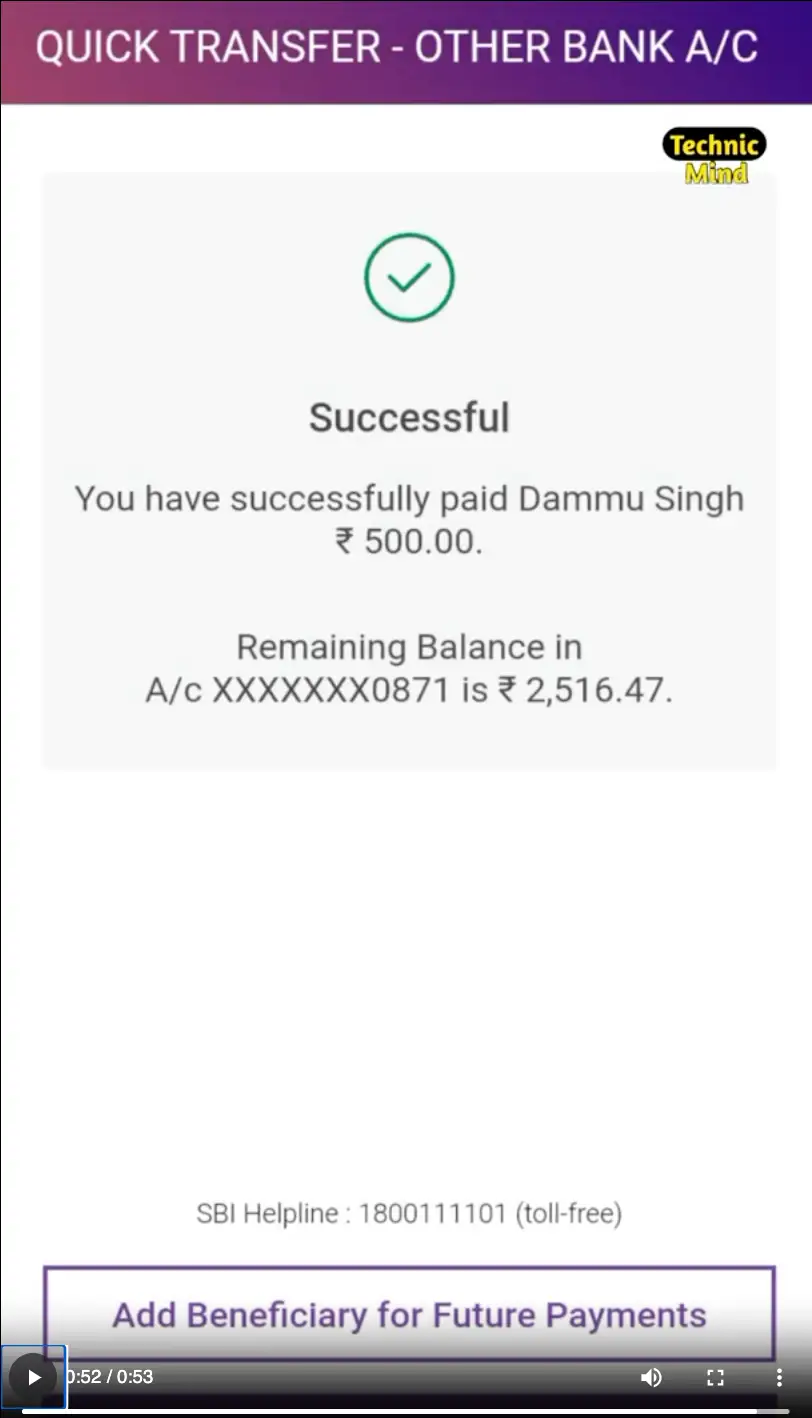812x1418 pixels.
Task: Enter fullscreen video mode
Action: tap(715, 1377)
